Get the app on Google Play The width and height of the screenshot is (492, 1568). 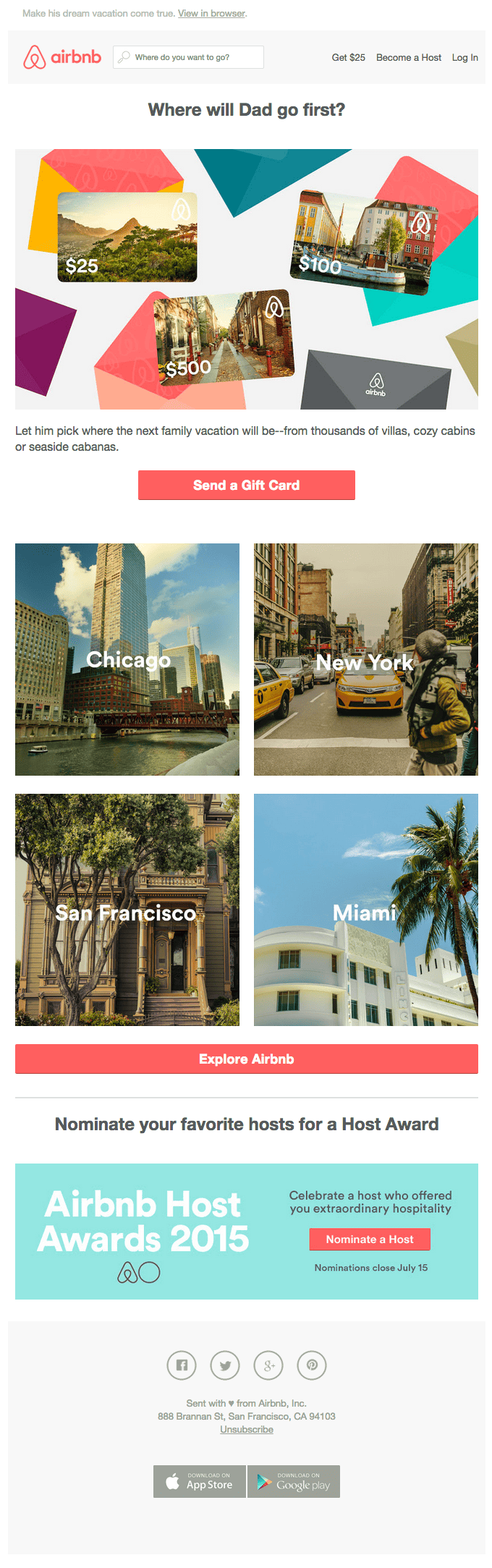(x=294, y=1481)
